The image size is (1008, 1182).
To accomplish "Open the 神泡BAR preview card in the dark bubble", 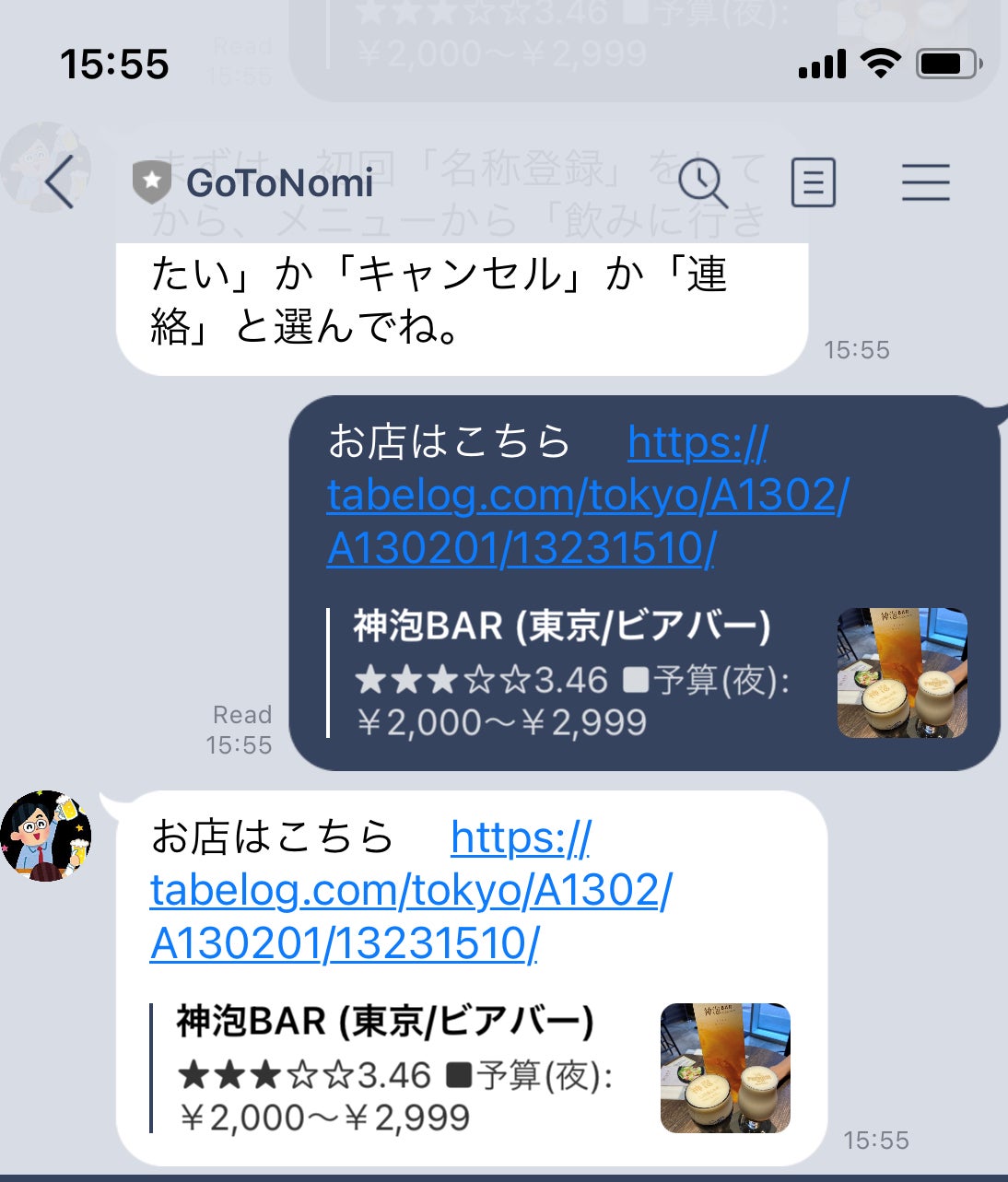I will (x=645, y=673).
